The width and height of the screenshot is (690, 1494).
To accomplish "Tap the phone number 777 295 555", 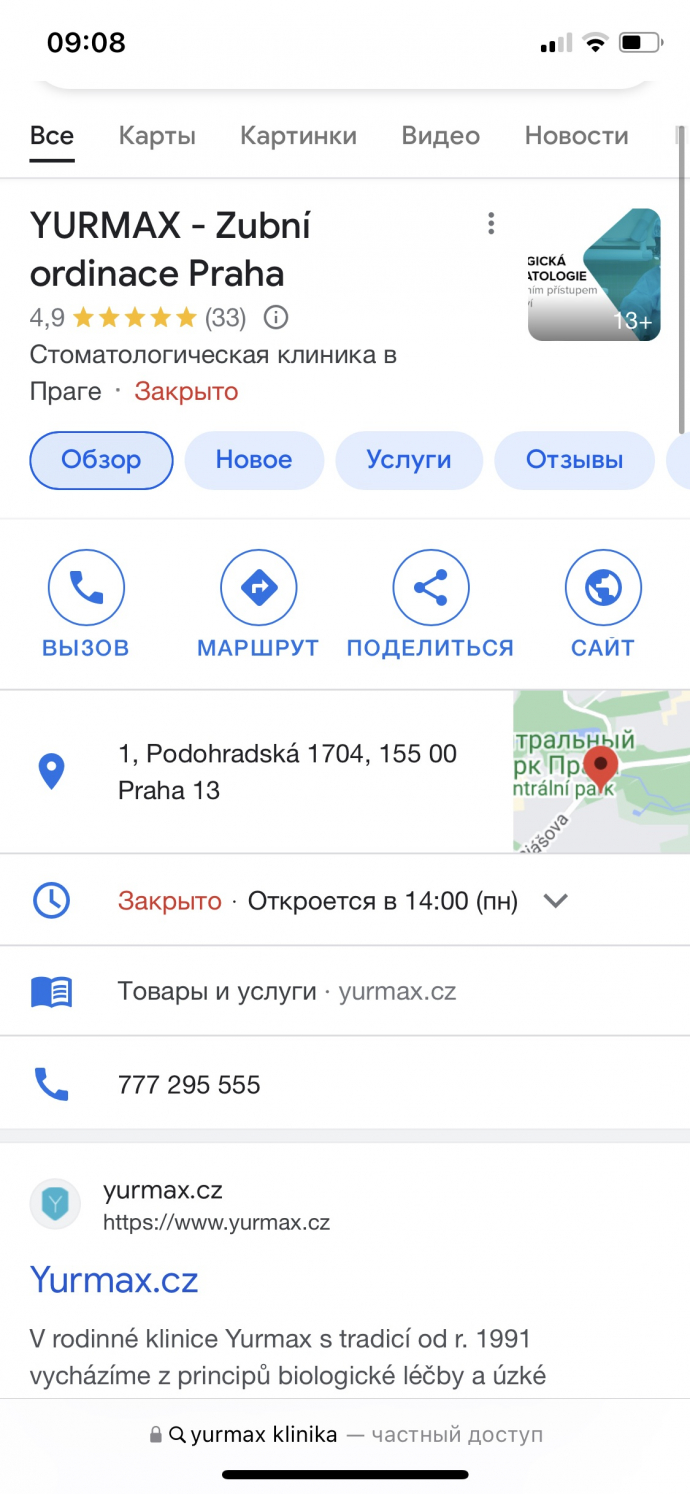I will 189,1085.
